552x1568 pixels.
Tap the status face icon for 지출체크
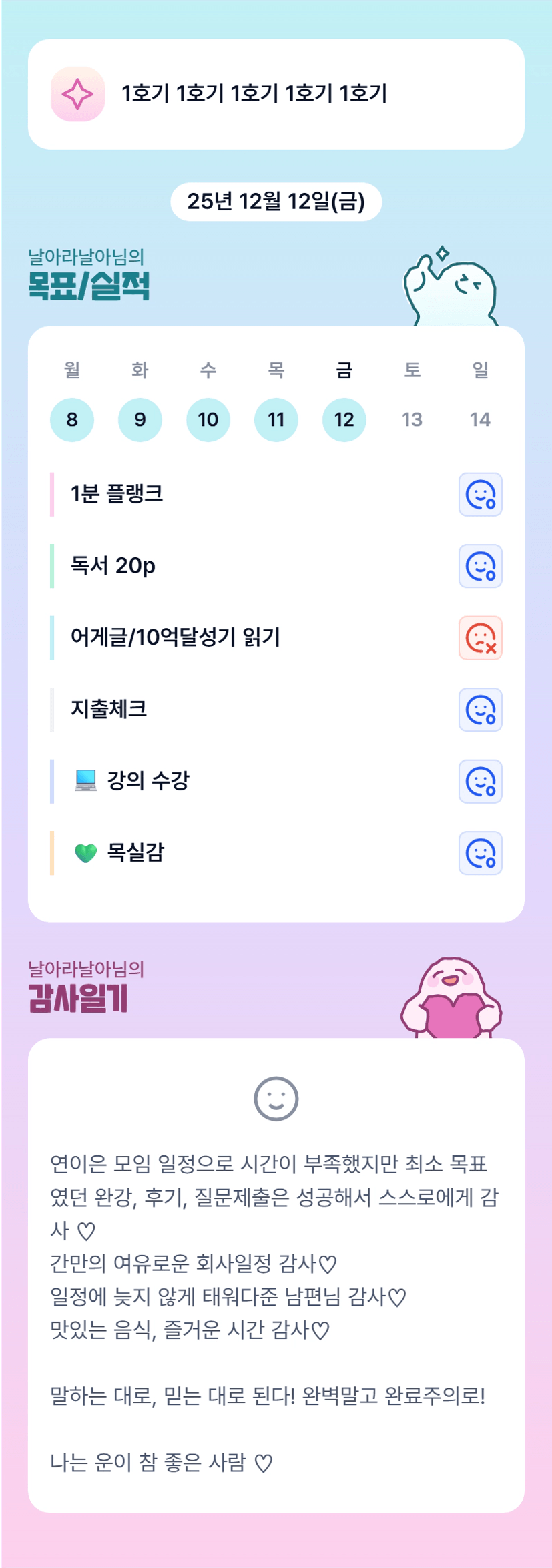481,710
